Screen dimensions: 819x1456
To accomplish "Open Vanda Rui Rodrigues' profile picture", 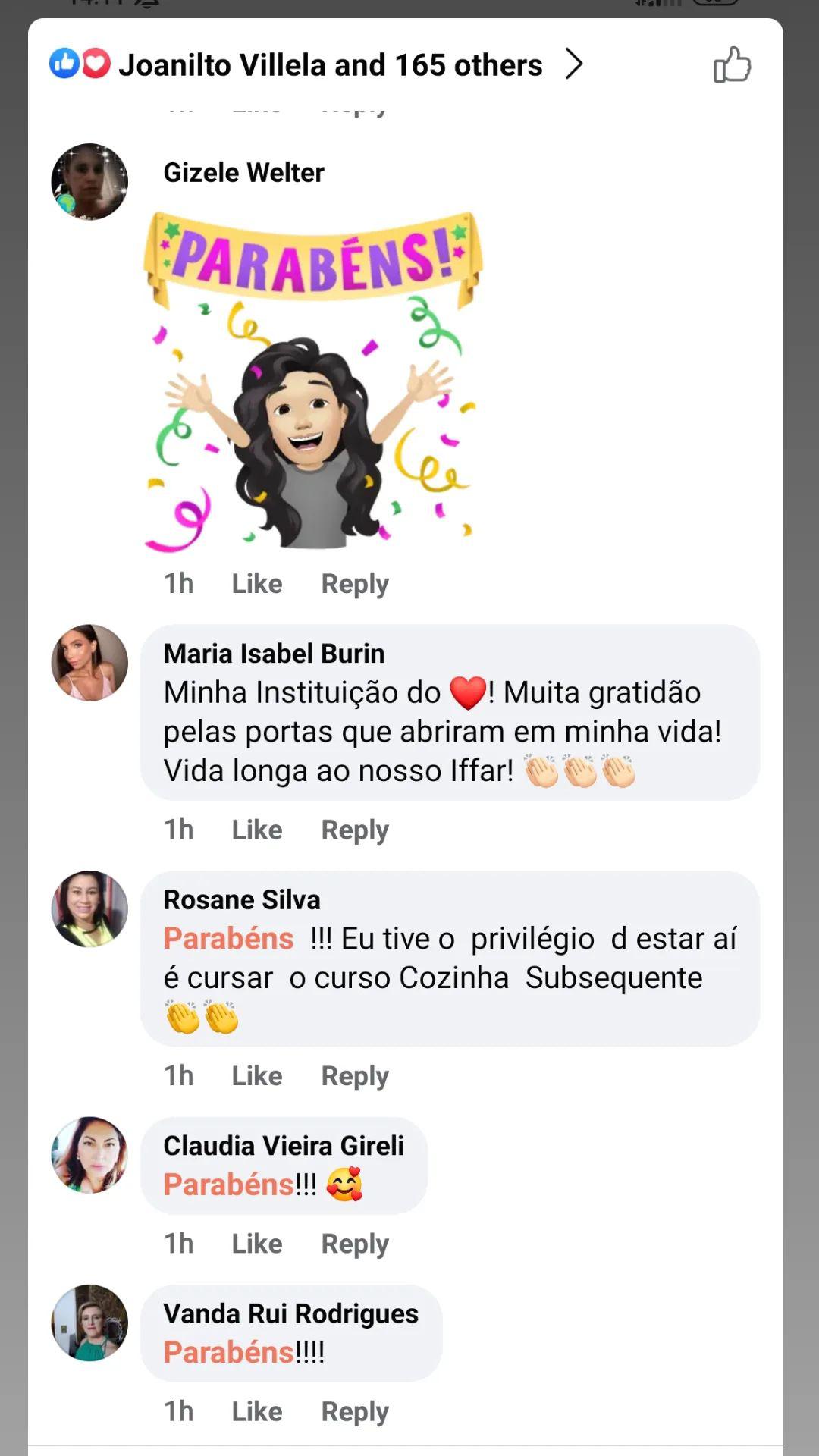I will pyautogui.click(x=89, y=1323).
